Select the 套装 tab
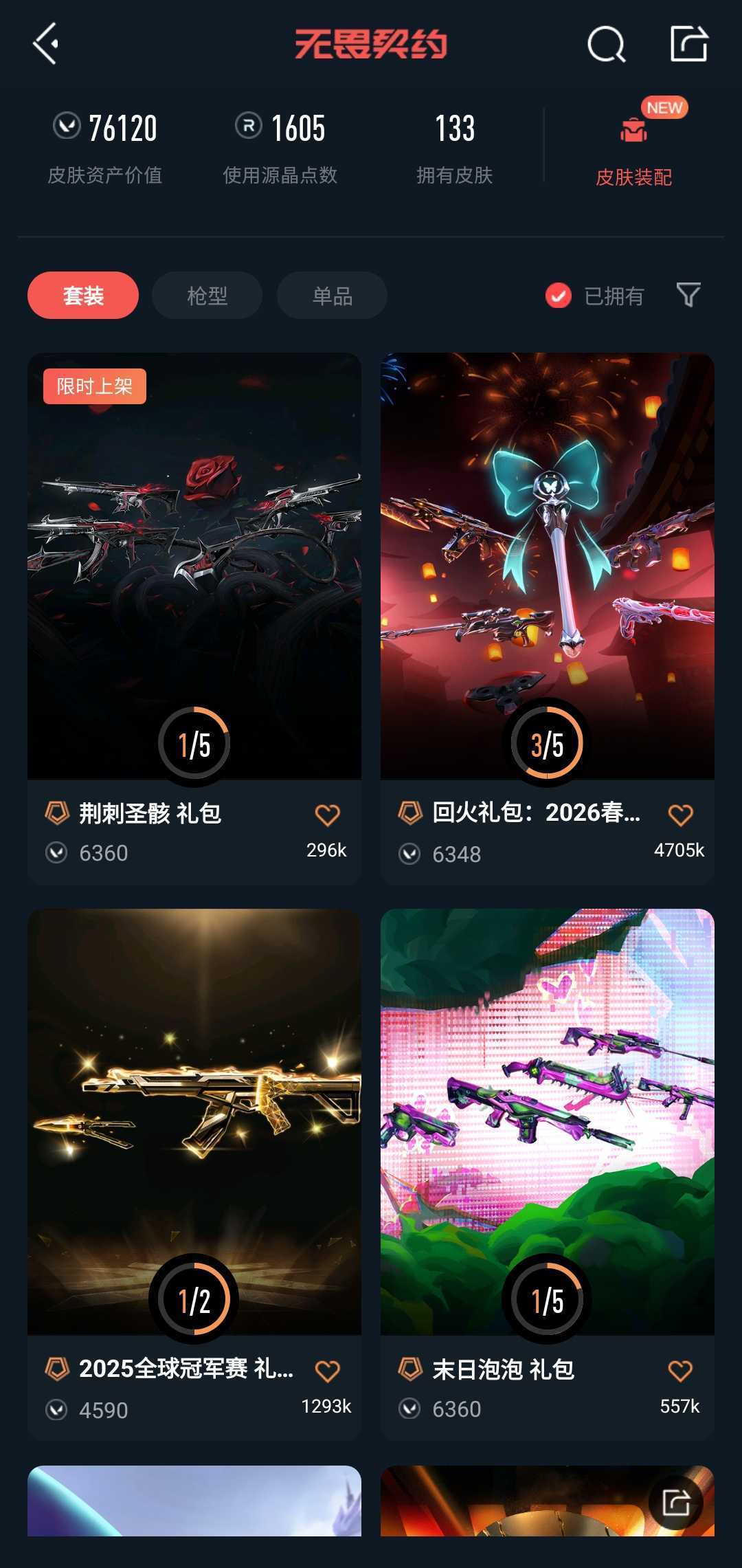The width and height of the screenshot is (742, 1568). pos(83,296)
